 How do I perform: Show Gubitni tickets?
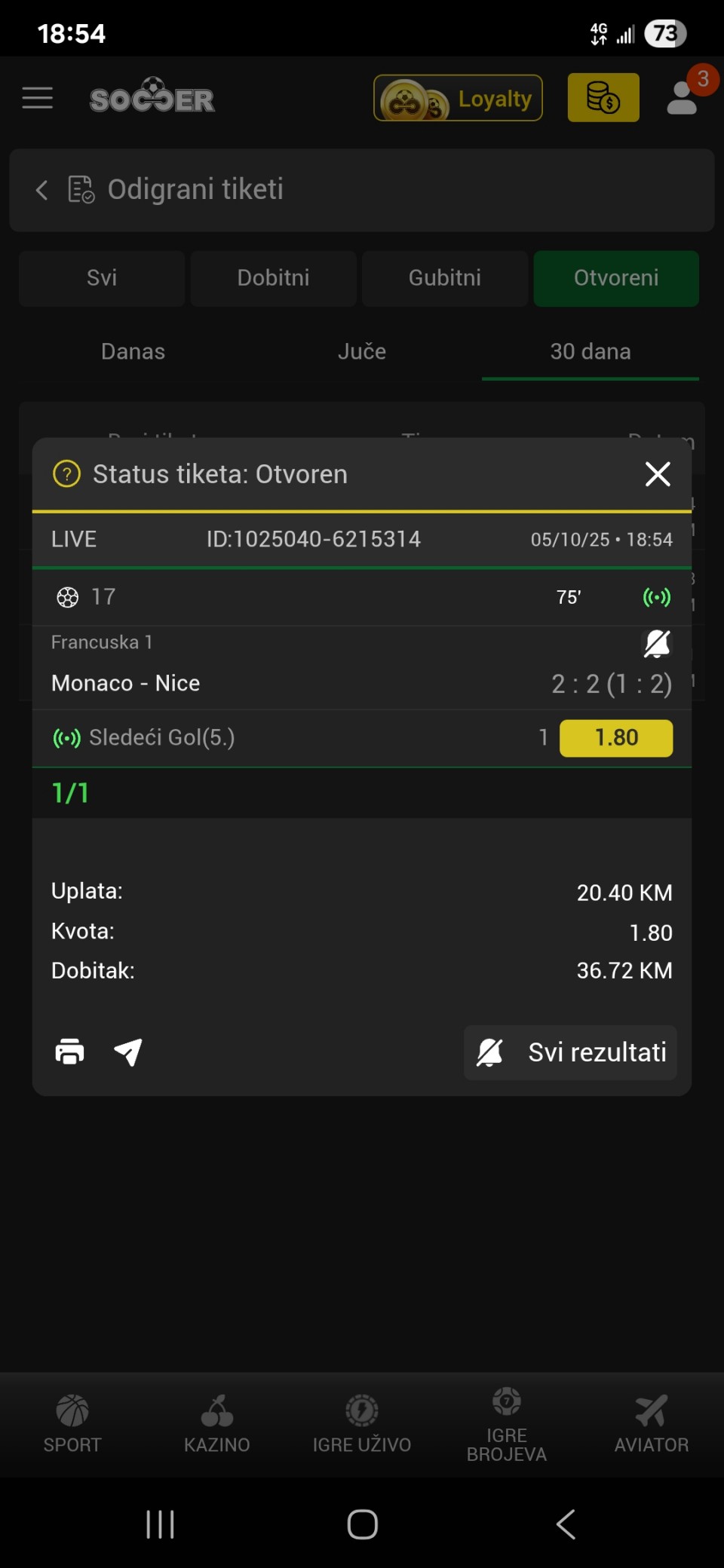click(x=445, y=278)
